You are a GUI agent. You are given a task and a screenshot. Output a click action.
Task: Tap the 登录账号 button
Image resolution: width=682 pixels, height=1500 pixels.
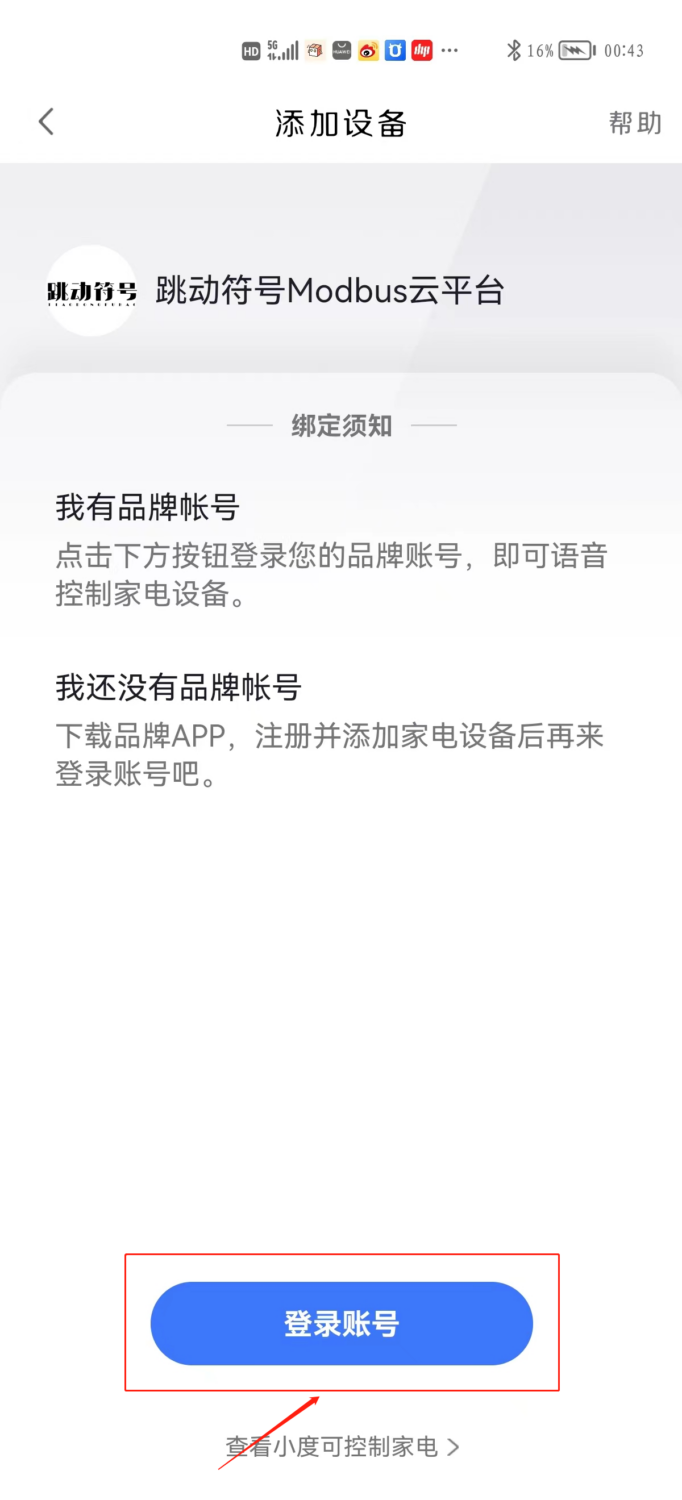(341, 1324)
